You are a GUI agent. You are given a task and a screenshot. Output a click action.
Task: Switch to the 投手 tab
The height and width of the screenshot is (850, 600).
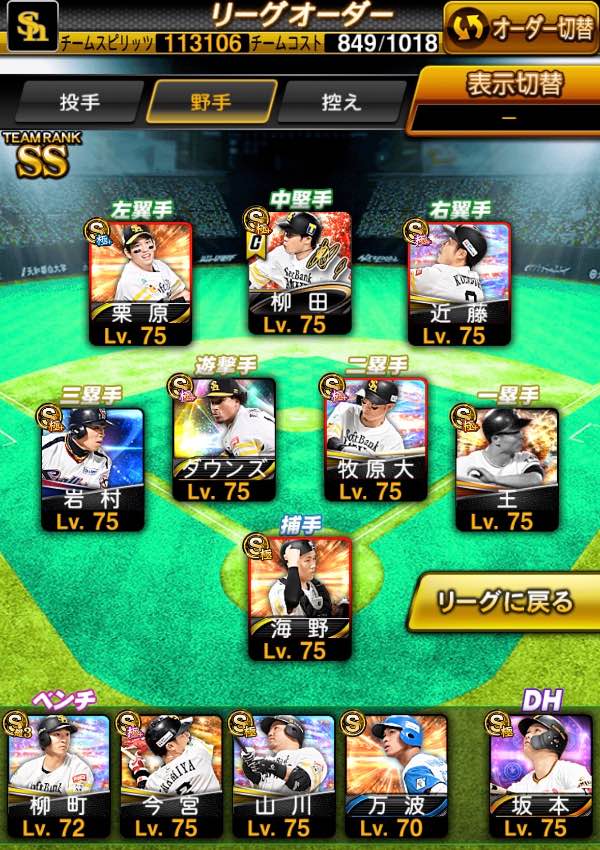tap(80, 102)
